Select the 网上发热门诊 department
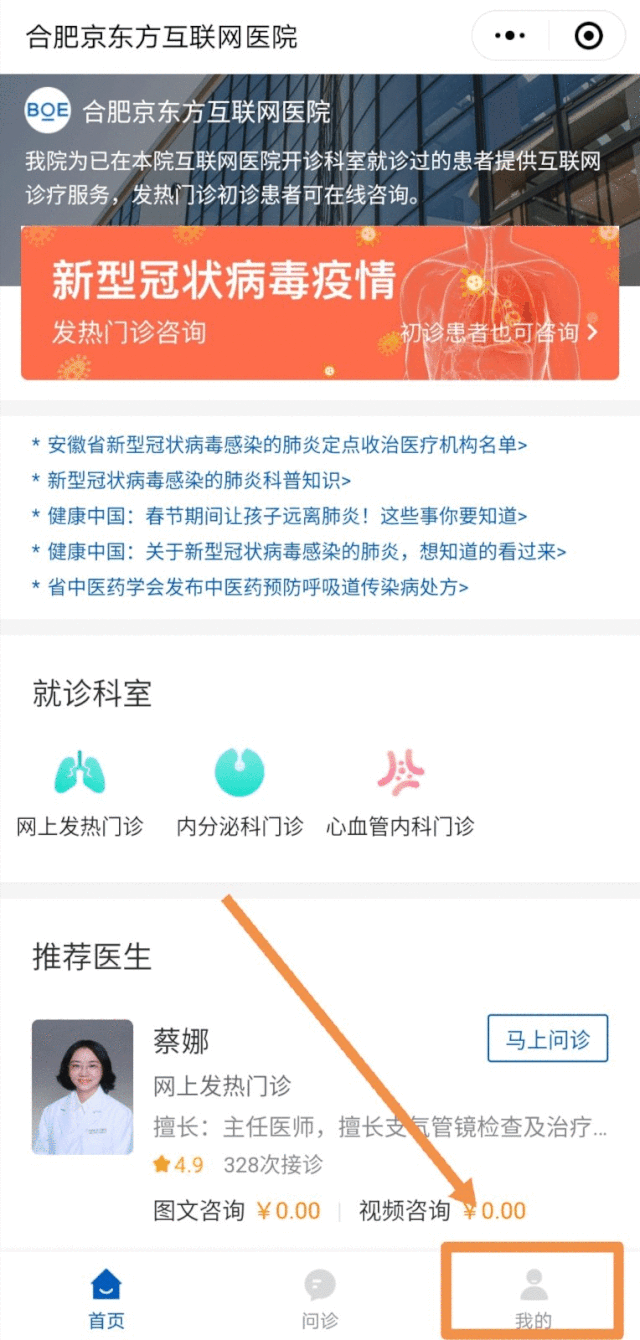Viewport: 640px width, 1340px height. (80, 792)
